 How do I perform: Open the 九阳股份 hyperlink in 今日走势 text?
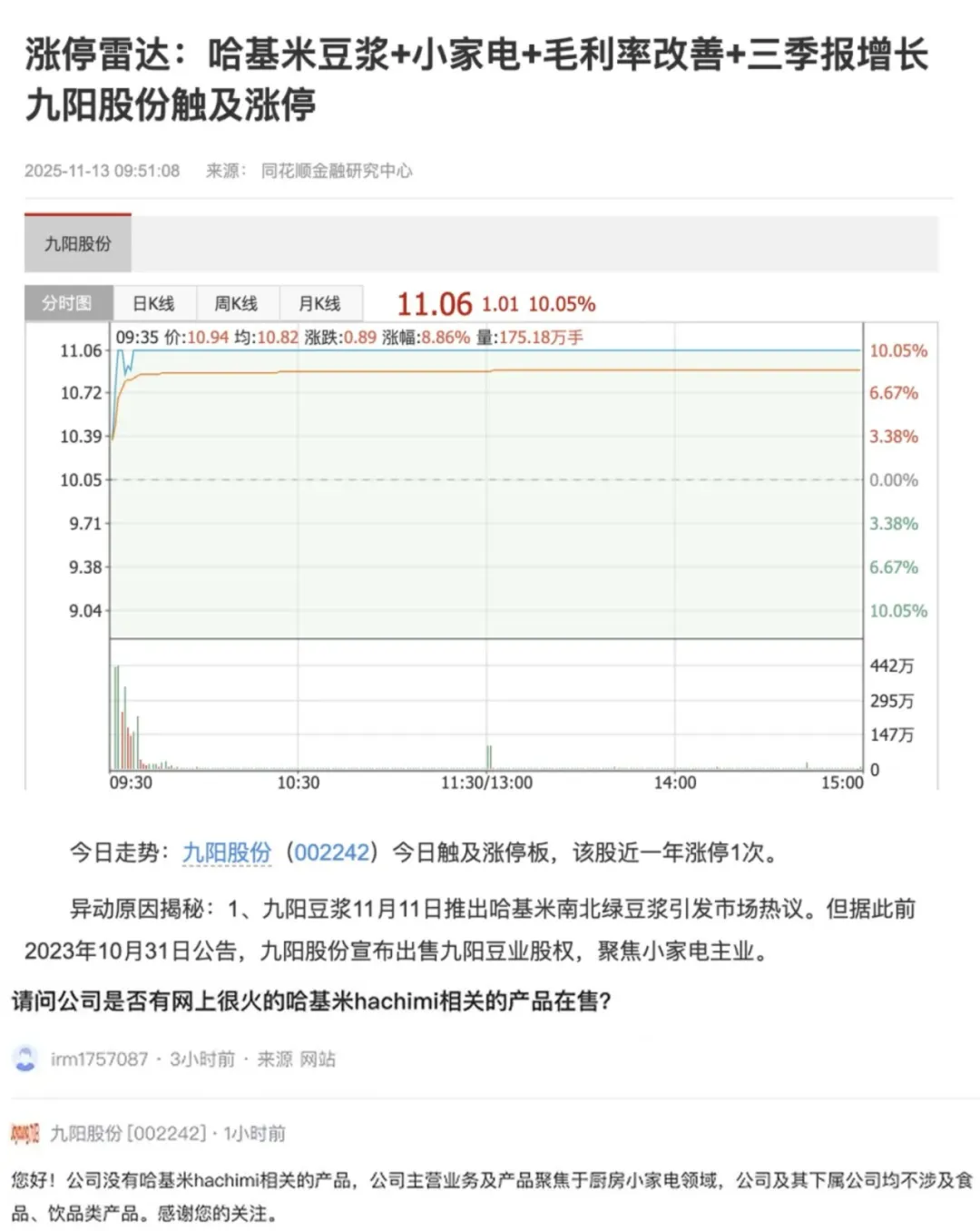227,853
